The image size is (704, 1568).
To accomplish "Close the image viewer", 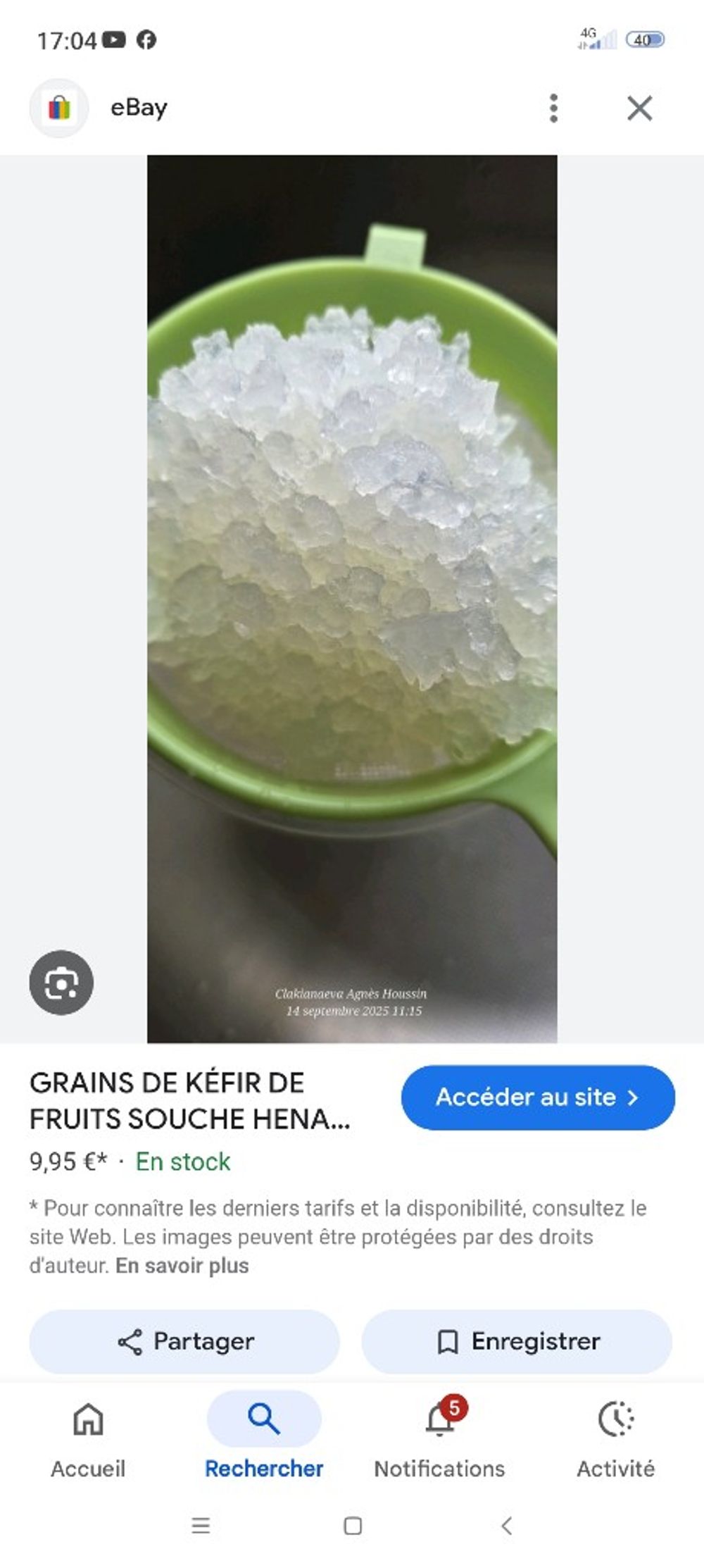I will 639,108.
